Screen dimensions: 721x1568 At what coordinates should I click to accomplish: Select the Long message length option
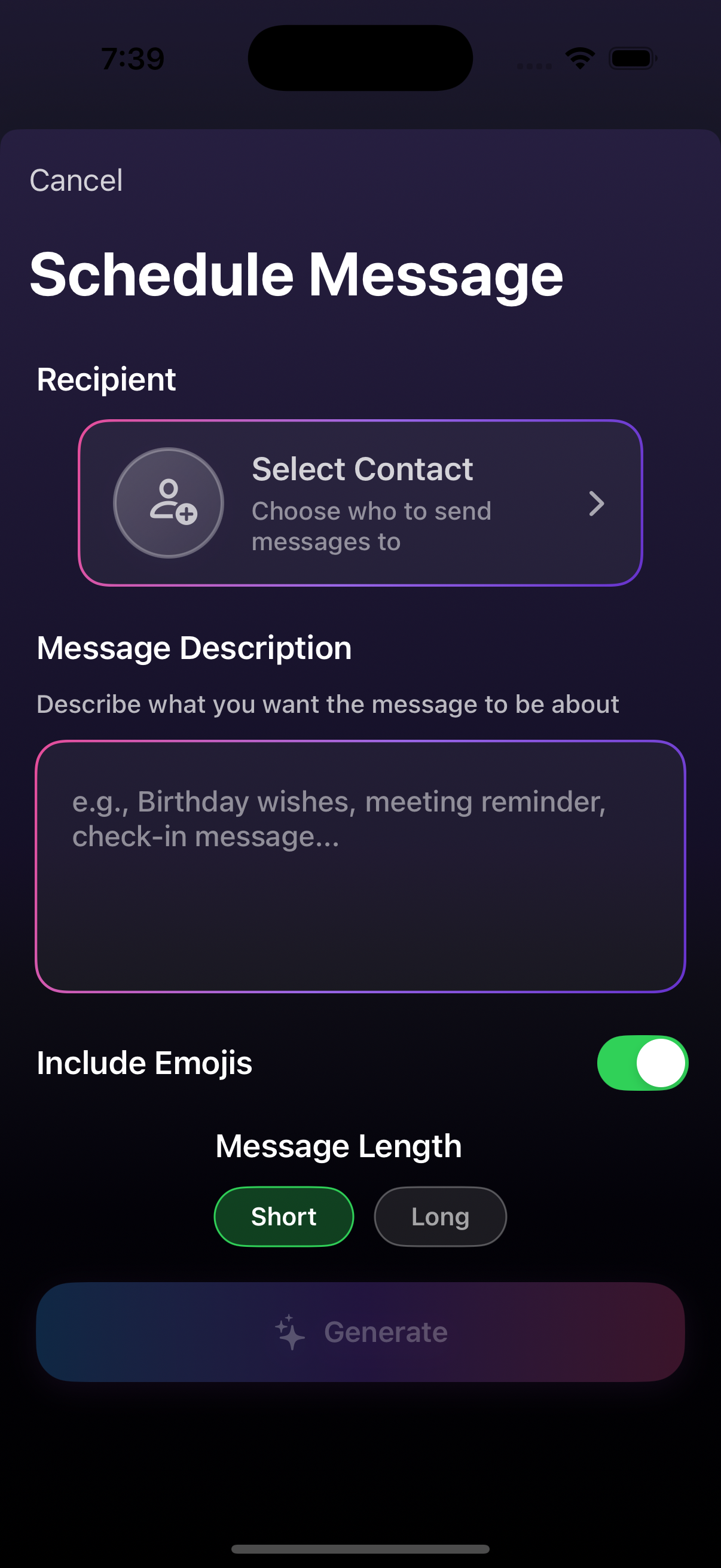point(440,1216)
